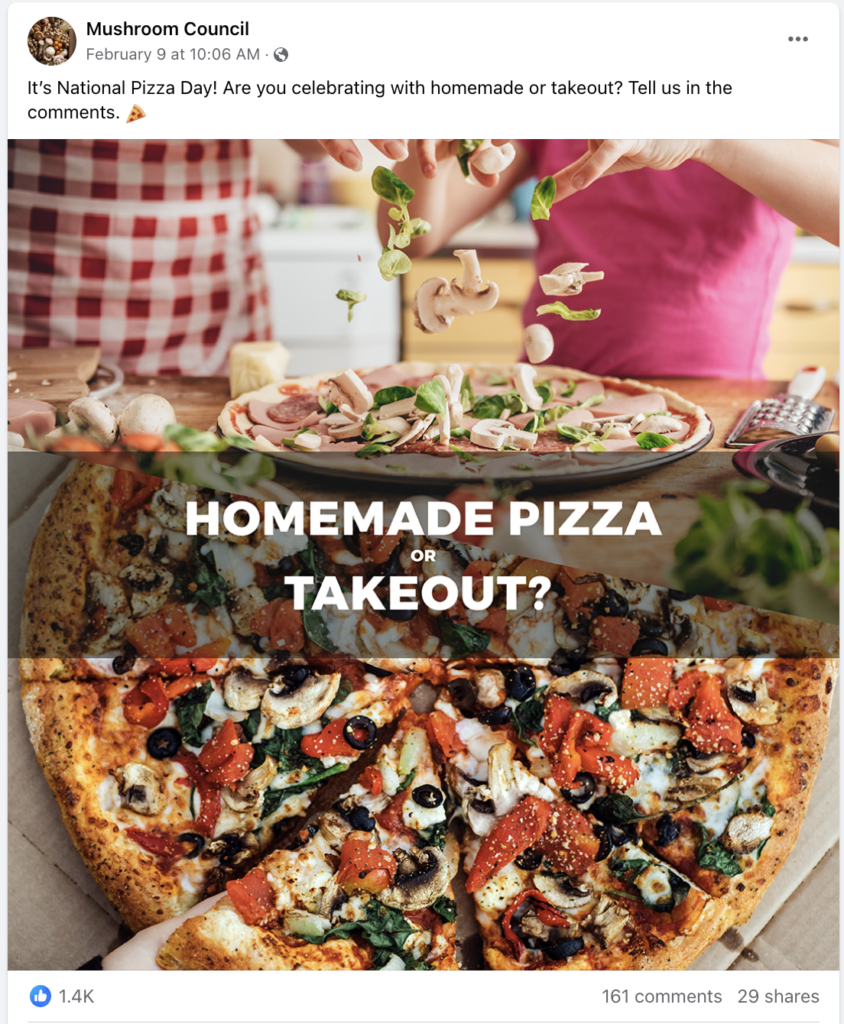This screenshot has width=844, height=1024.
Task: Open Mushroom Council's profile picture
Action: point(51,41)
